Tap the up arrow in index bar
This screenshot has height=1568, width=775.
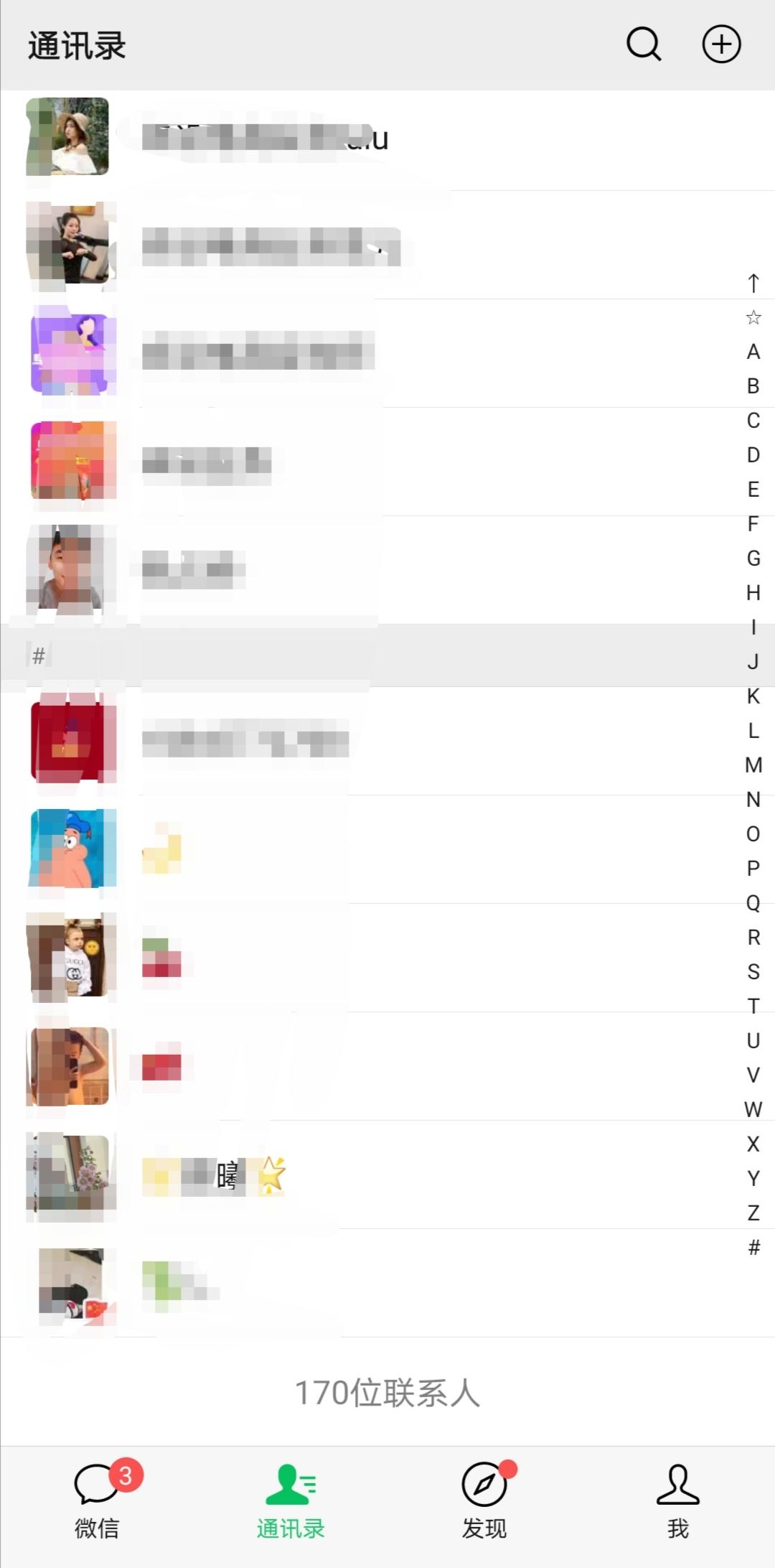pos(753,283)
